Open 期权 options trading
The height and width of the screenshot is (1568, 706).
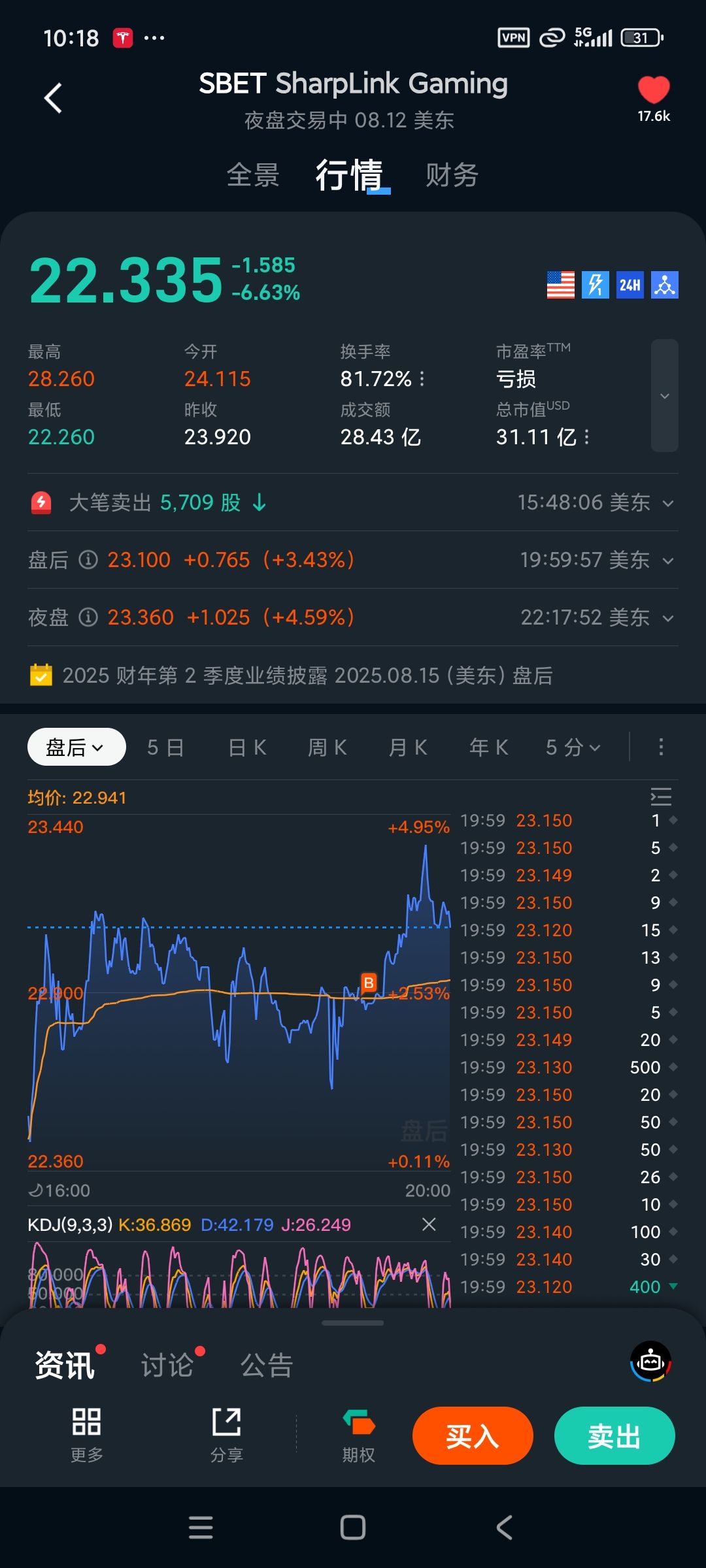click(358, 1436)
